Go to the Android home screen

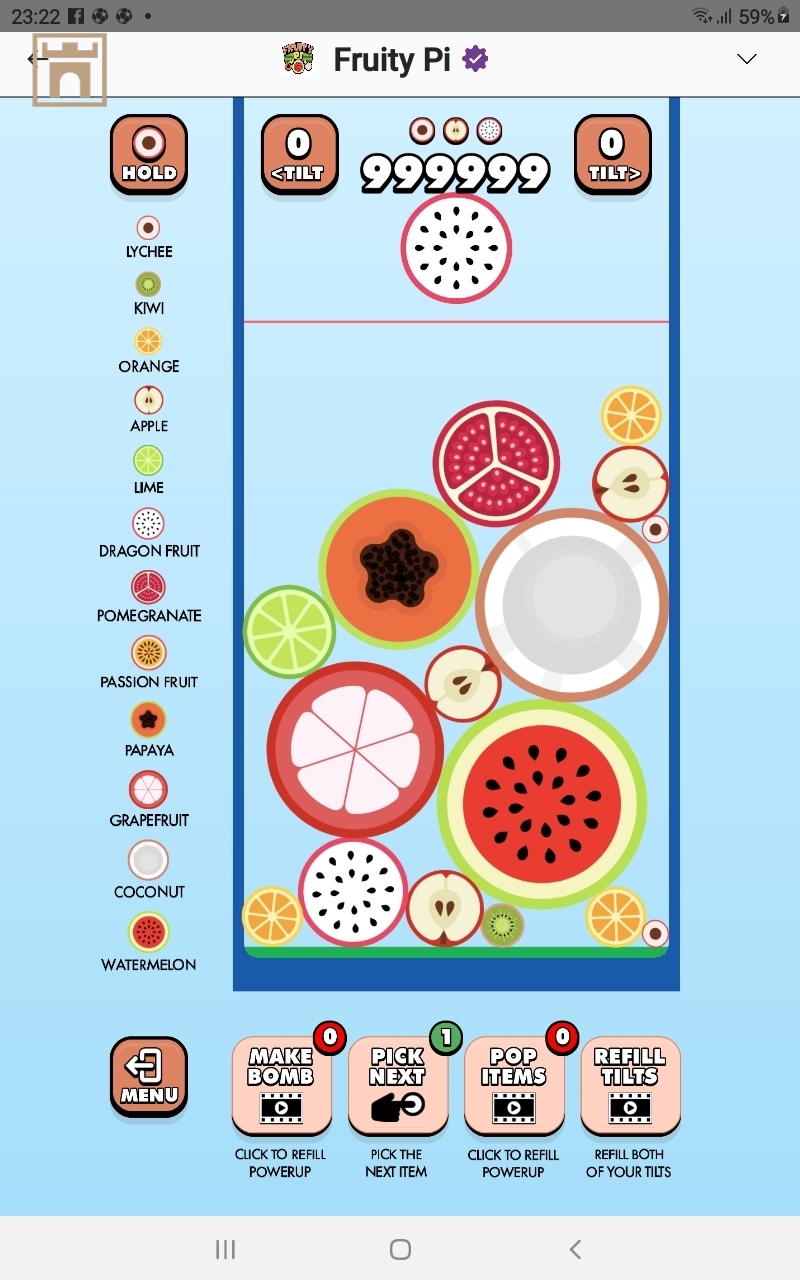tap(400, 1249)
